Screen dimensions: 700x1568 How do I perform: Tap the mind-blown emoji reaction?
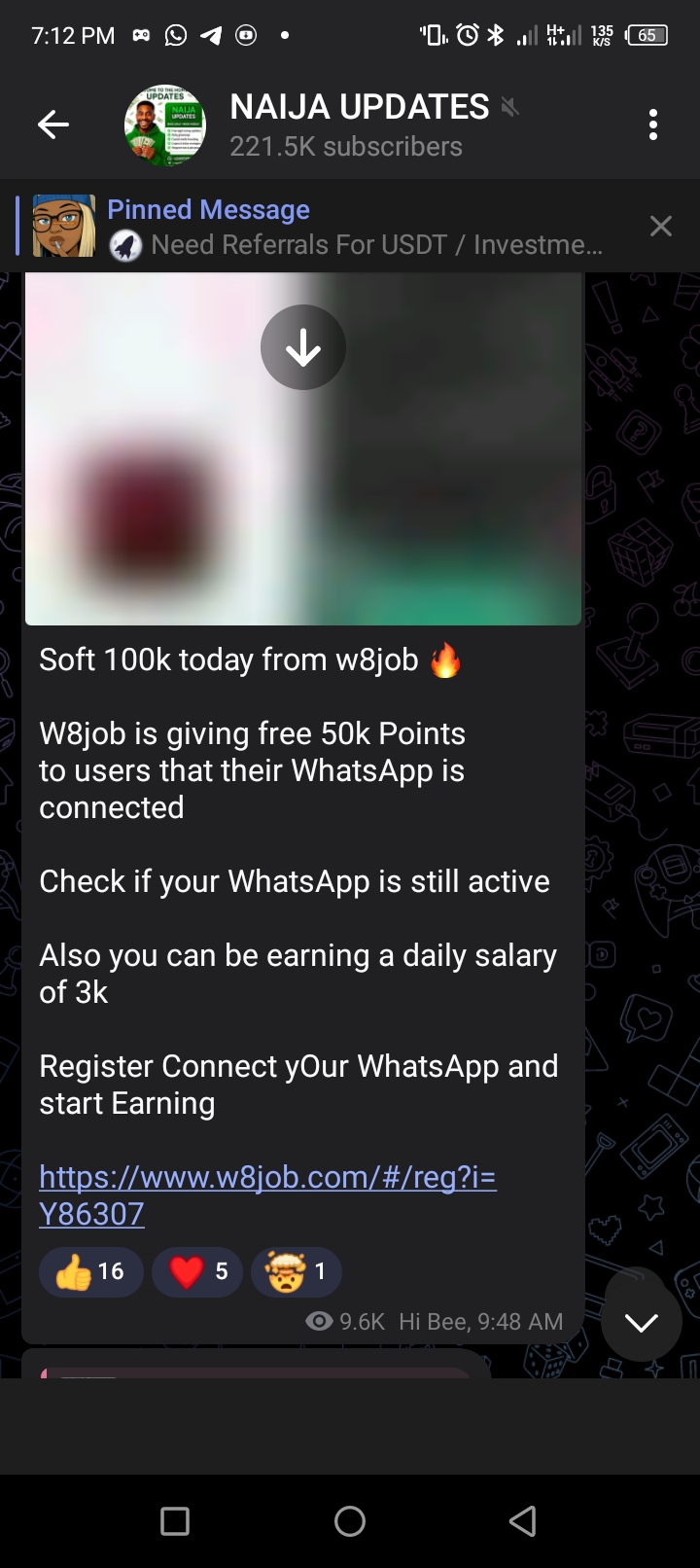coord(297,1271)
